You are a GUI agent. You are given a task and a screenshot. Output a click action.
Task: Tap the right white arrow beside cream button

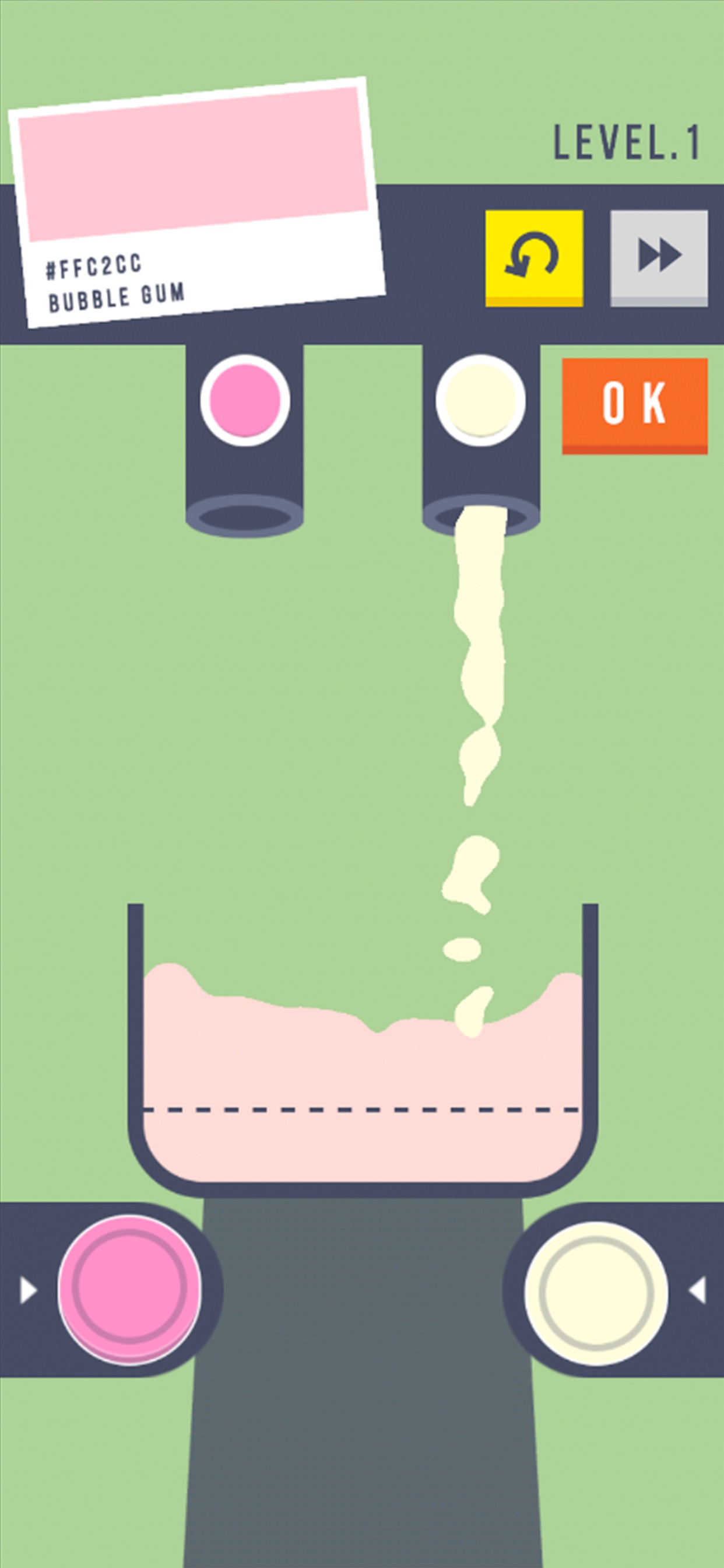(x=697, y=1290)
